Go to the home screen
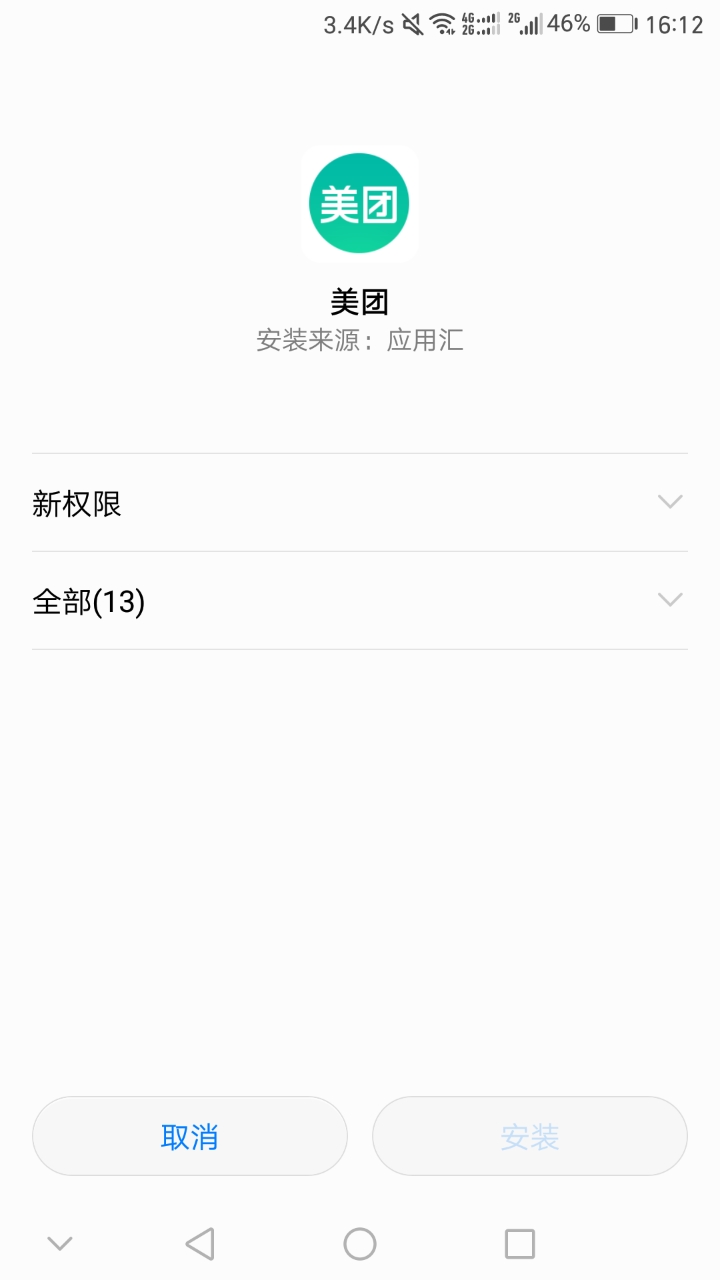Screen dimensions: 720x1280 pyautogui.click(x=360, y=1244)
